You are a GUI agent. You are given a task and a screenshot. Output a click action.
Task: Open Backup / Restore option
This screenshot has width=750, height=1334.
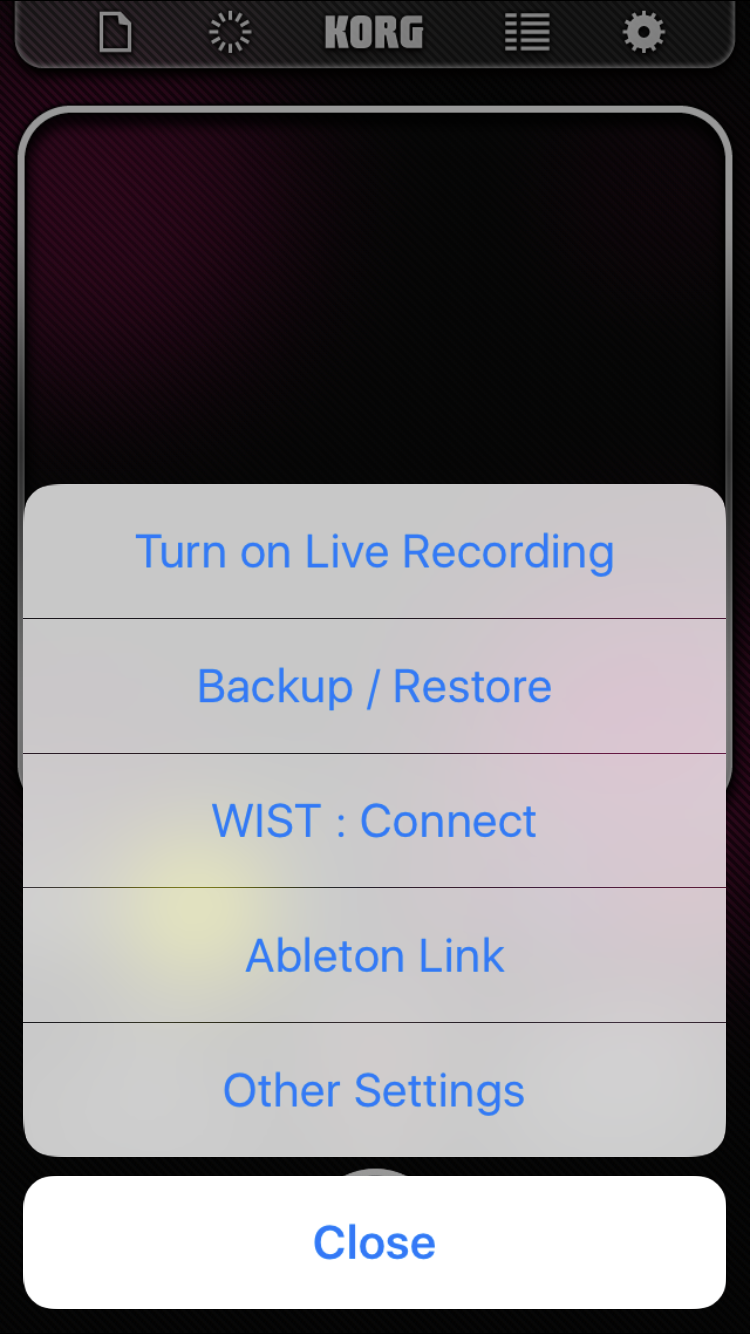tap(374, 686)
